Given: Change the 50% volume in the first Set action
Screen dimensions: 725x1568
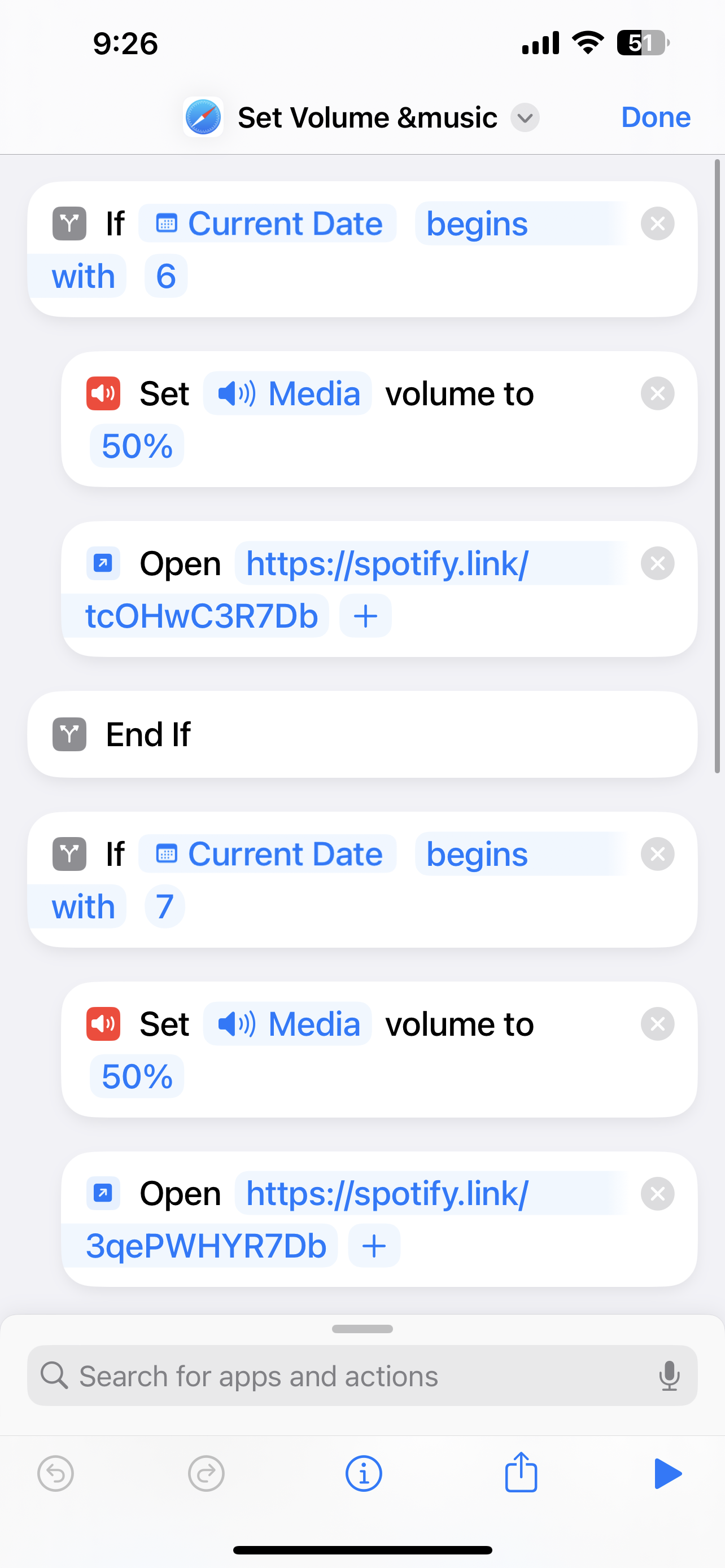Looking at the screenshot, I should tap(137, 446).
